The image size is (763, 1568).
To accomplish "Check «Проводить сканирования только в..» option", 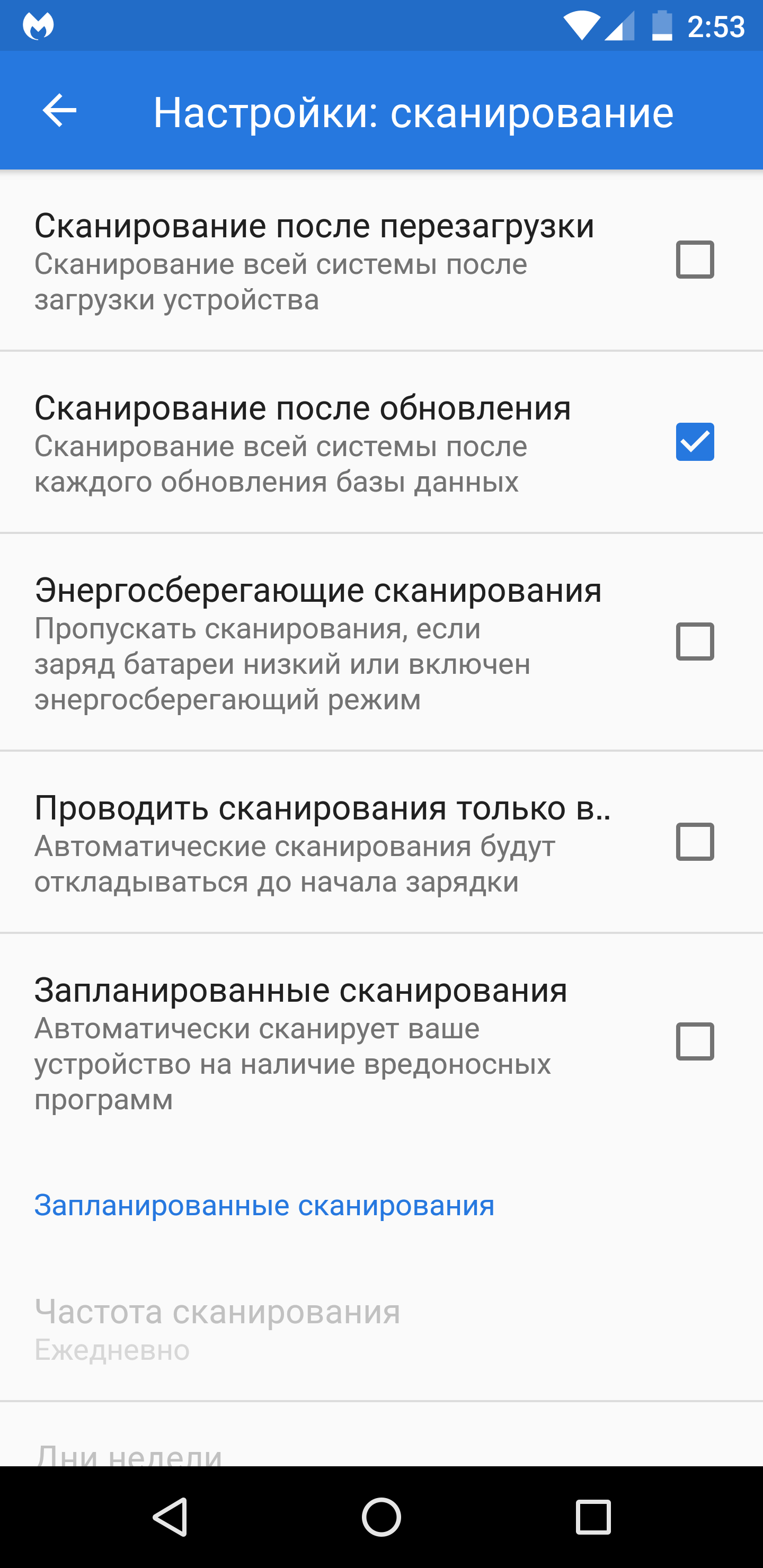I will pyautogui.click(x=694, y=842).
